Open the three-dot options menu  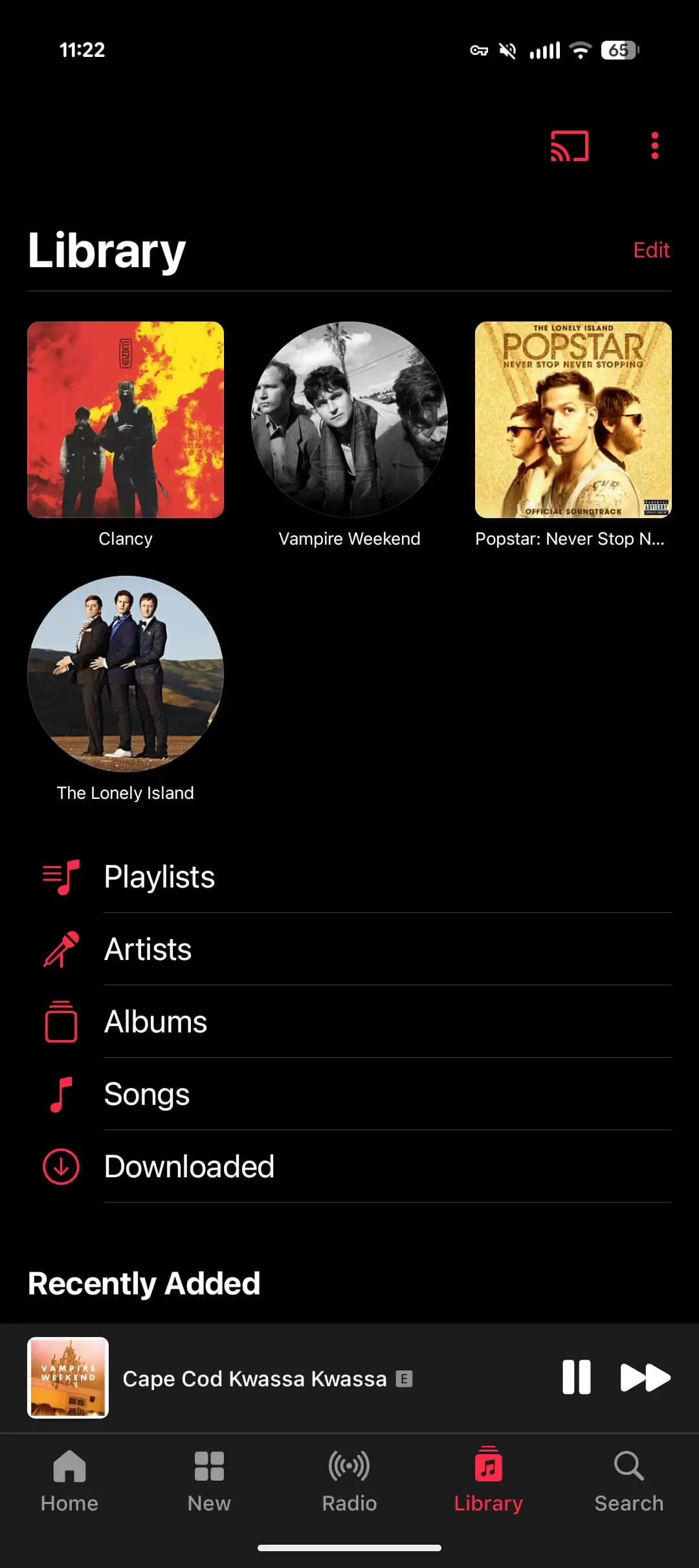654,146
